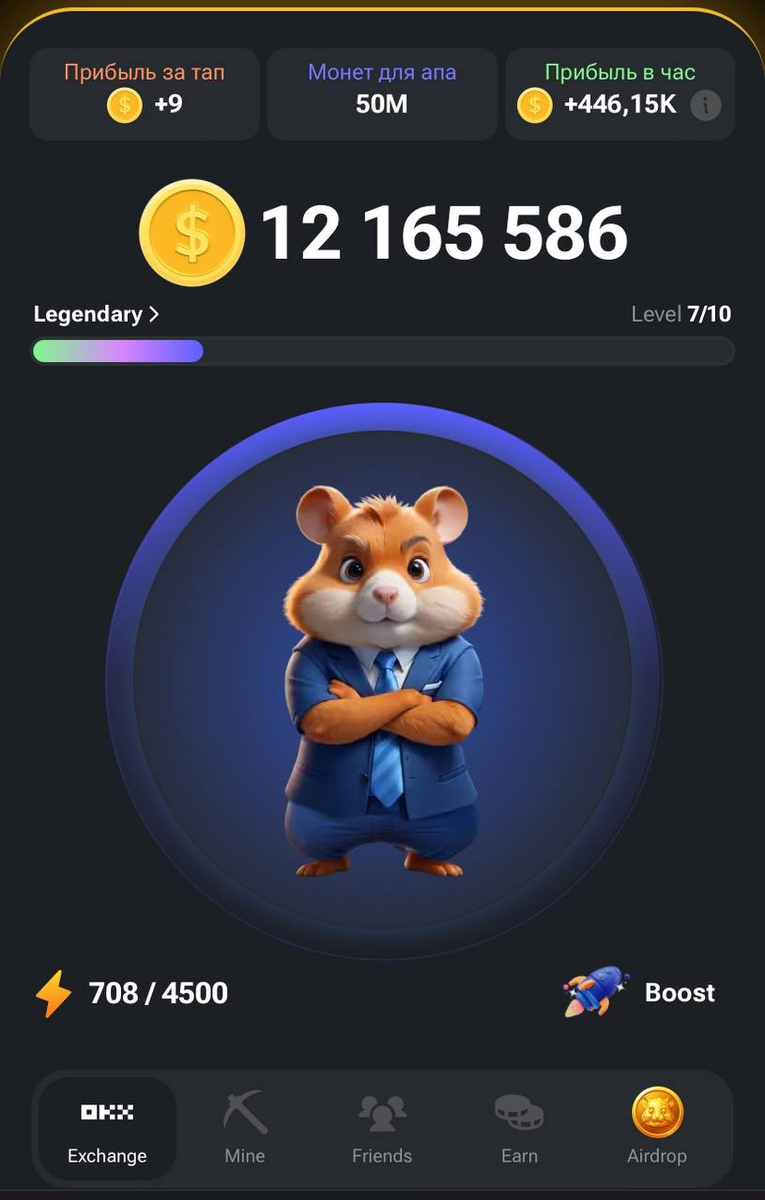The width and height of the screenshot is (765, 1200).
Task: Open Earn tasks via the coins icon
Action: pyautogui.click(x=519, y=1112)
